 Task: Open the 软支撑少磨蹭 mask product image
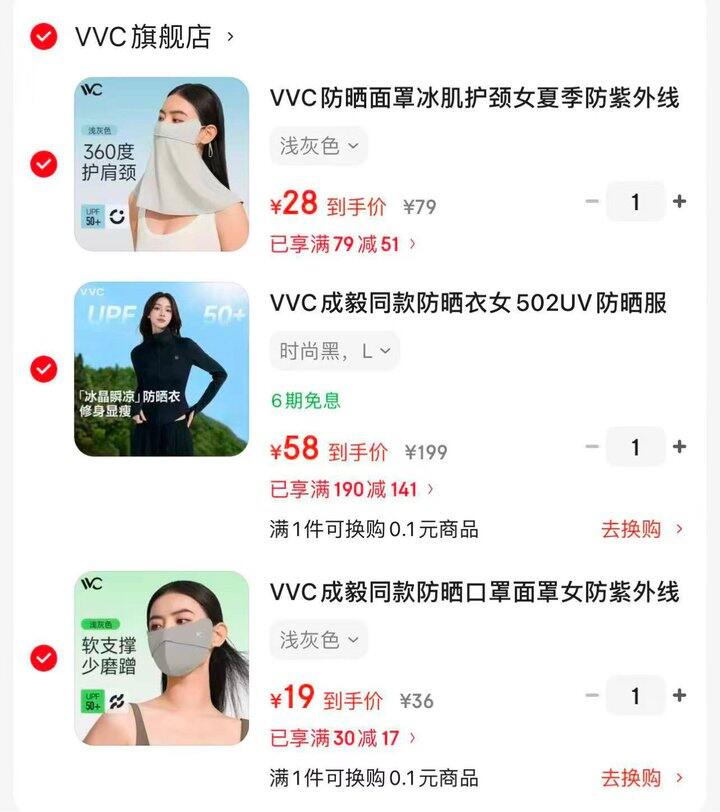(161, 658)
